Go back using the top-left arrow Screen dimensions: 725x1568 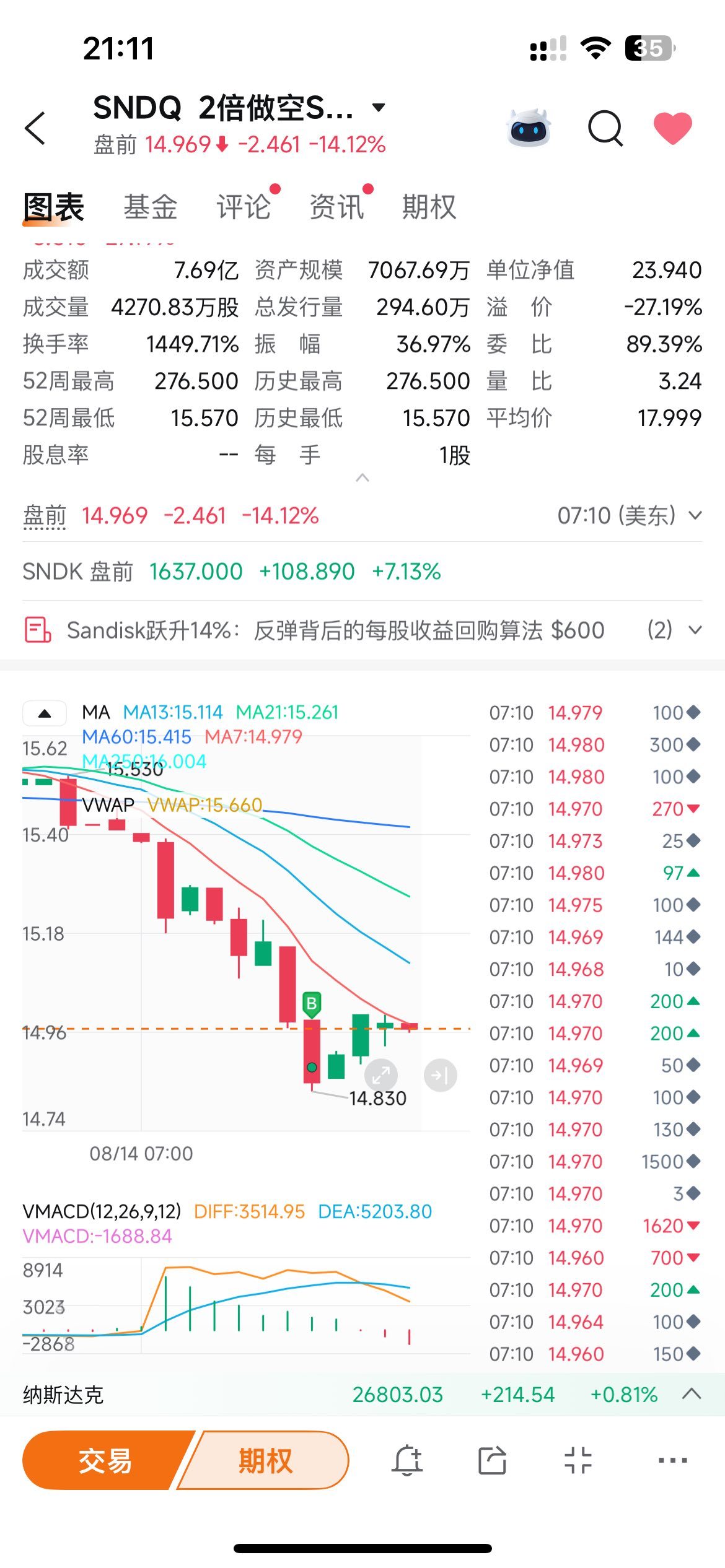(35, 128)
